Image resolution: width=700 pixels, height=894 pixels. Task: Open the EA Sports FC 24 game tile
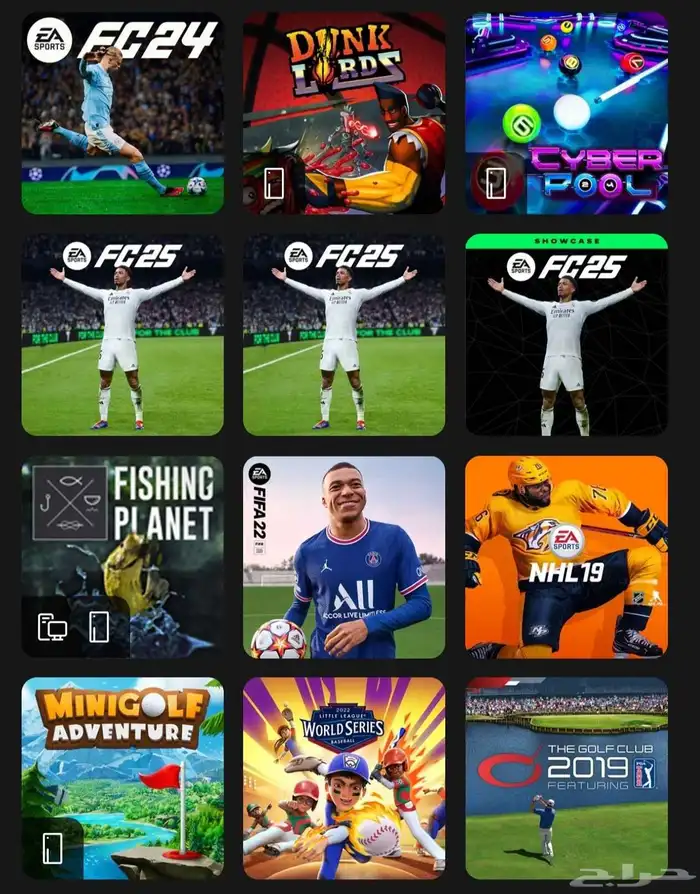[x=123, y=113]
